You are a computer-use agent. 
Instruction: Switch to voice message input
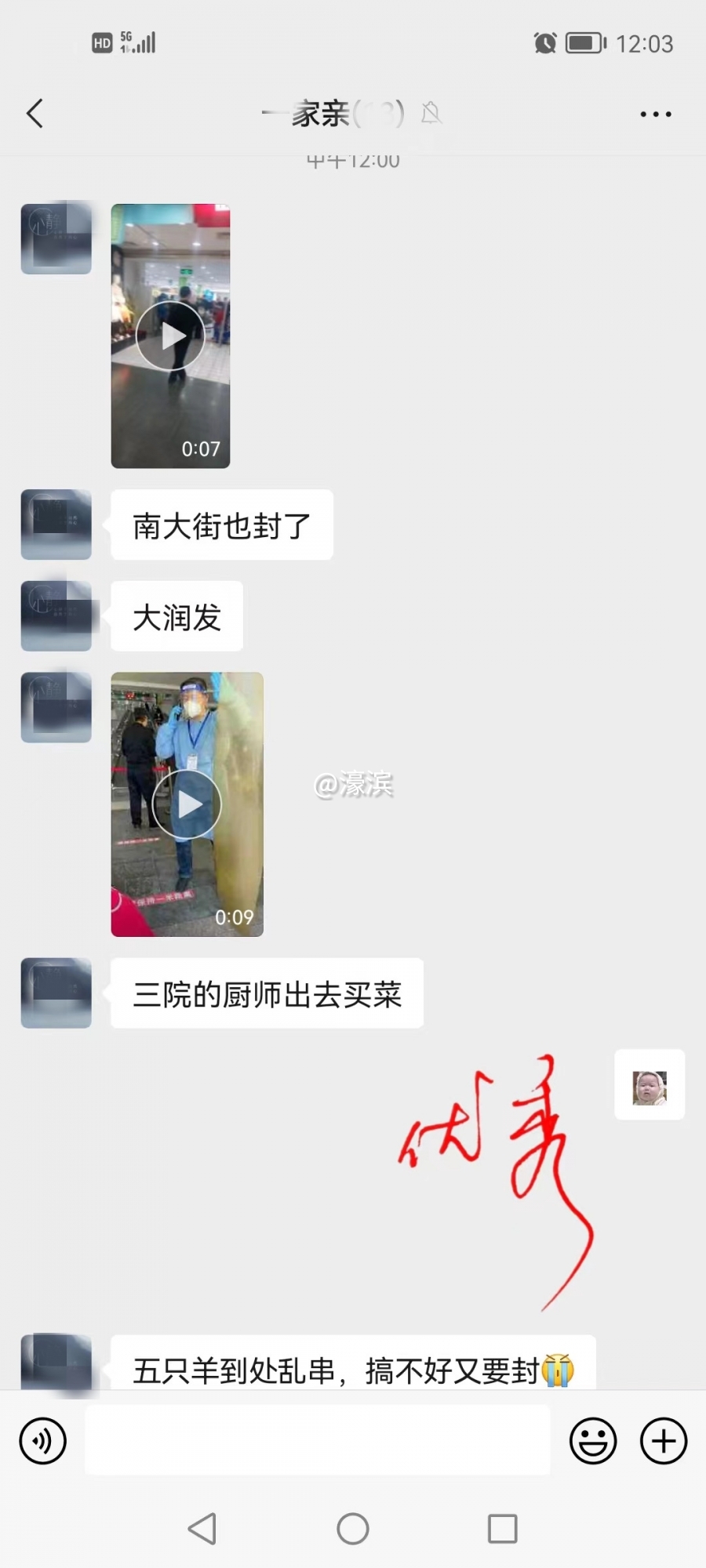click(x=42, y=1441)
